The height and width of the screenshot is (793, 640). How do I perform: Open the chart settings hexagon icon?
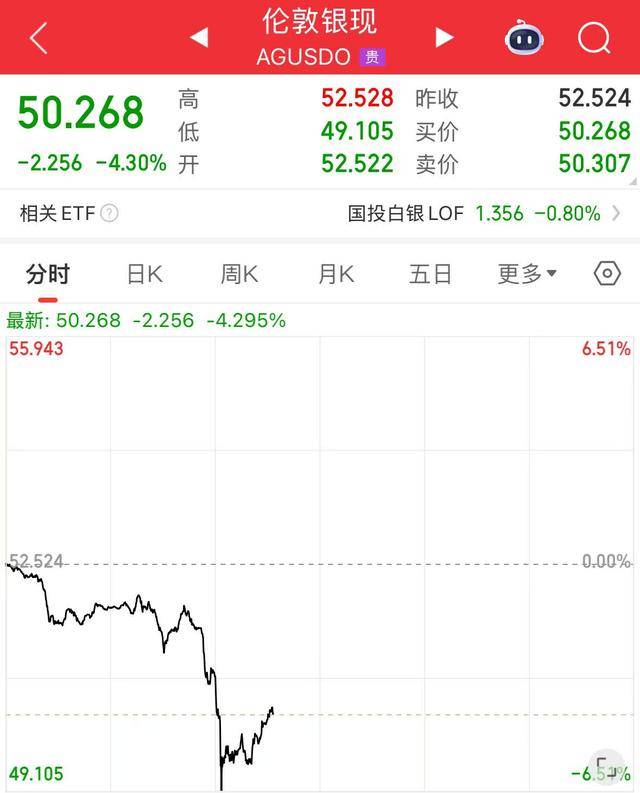[607, 274]
